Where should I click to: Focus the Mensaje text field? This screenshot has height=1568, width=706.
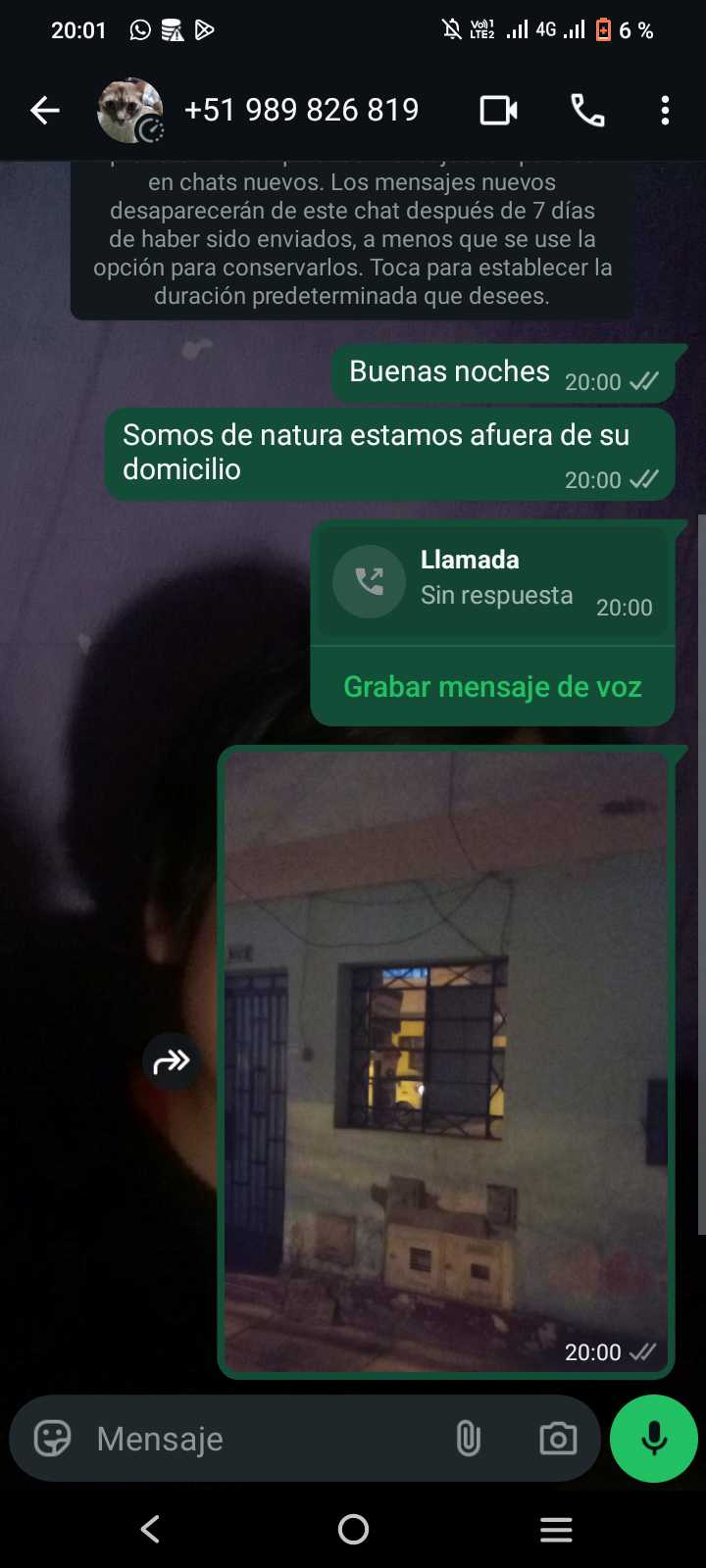tap(265, 1439)
